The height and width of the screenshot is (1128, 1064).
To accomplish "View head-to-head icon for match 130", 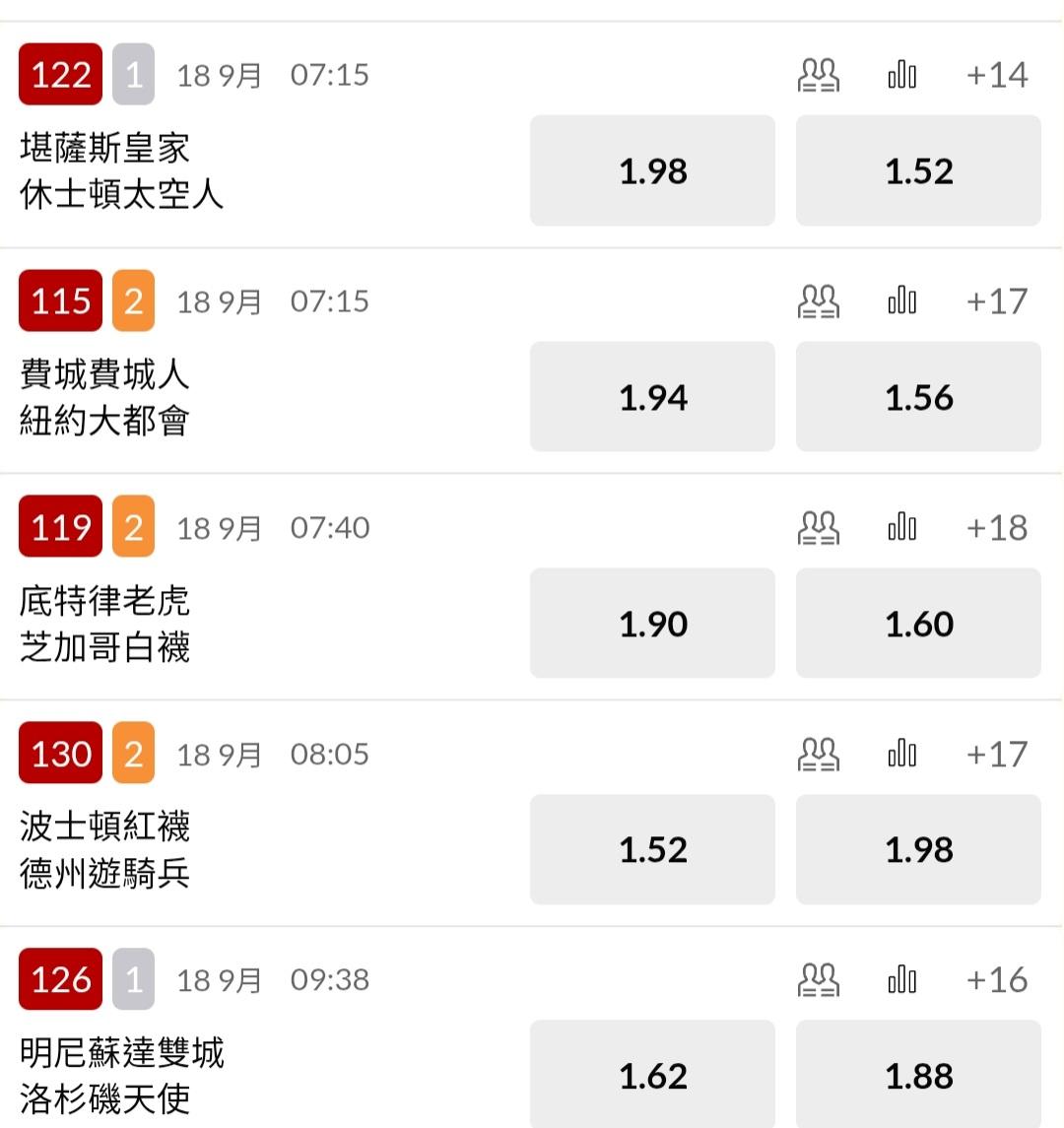I will pyautogui.click(x=819, y=754).
